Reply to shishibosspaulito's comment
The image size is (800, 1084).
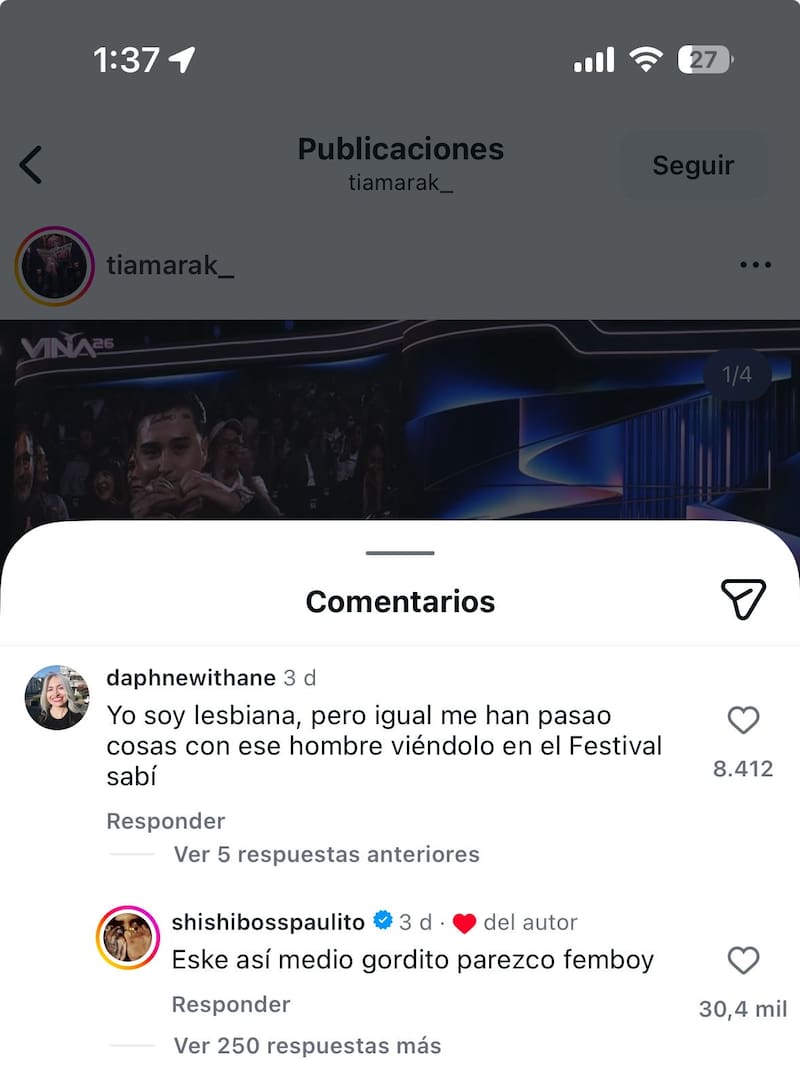(x=231, y=1004)
